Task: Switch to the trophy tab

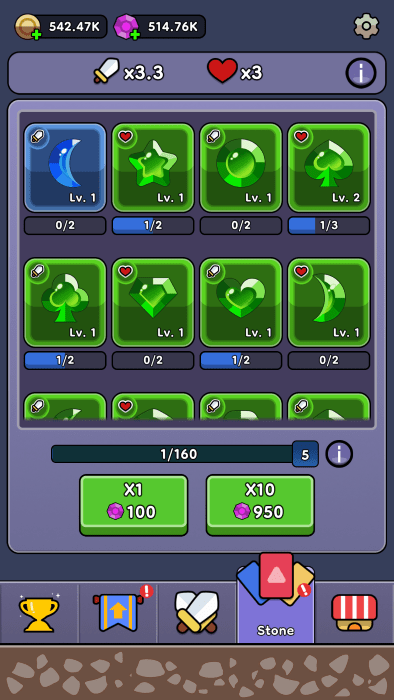Action: click(39, 612)
